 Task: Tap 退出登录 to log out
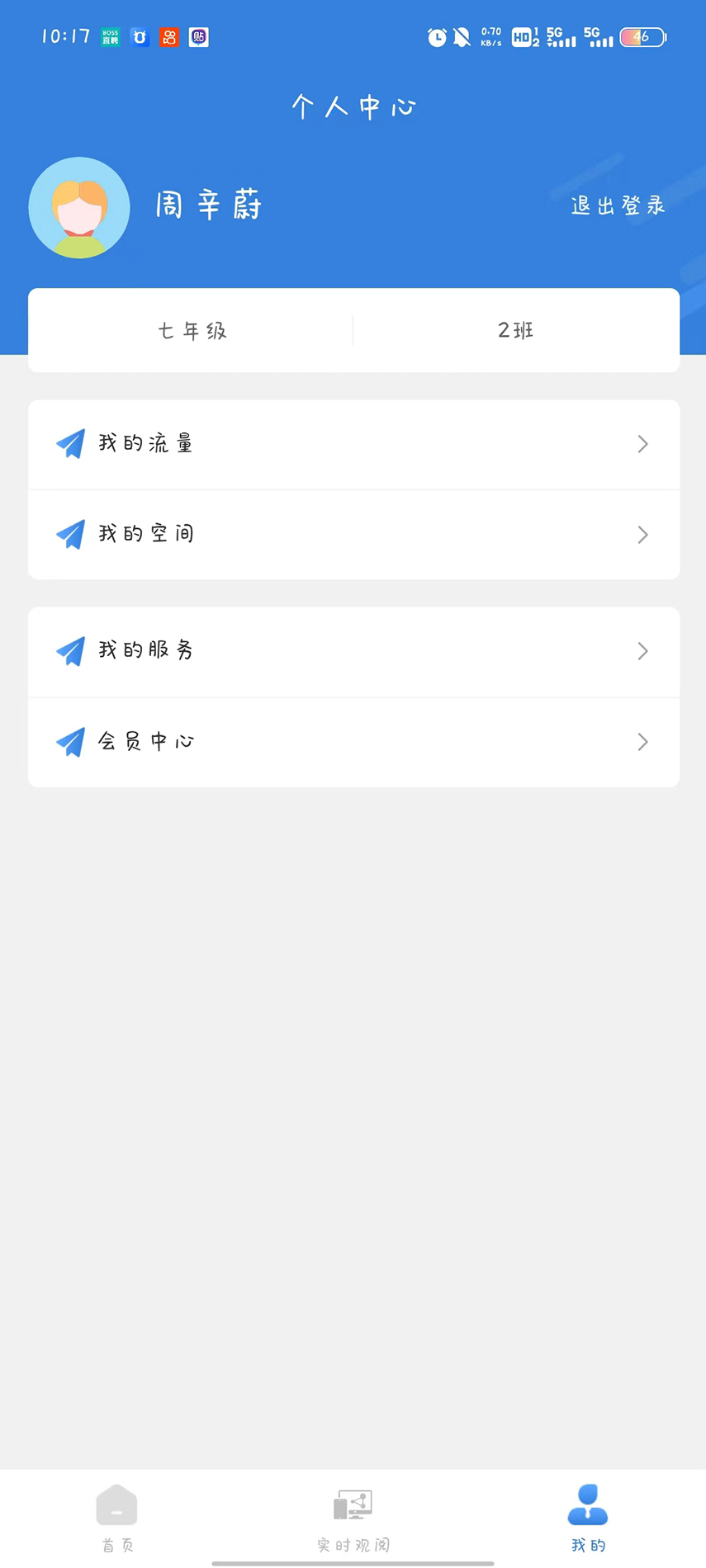(618, 205)
